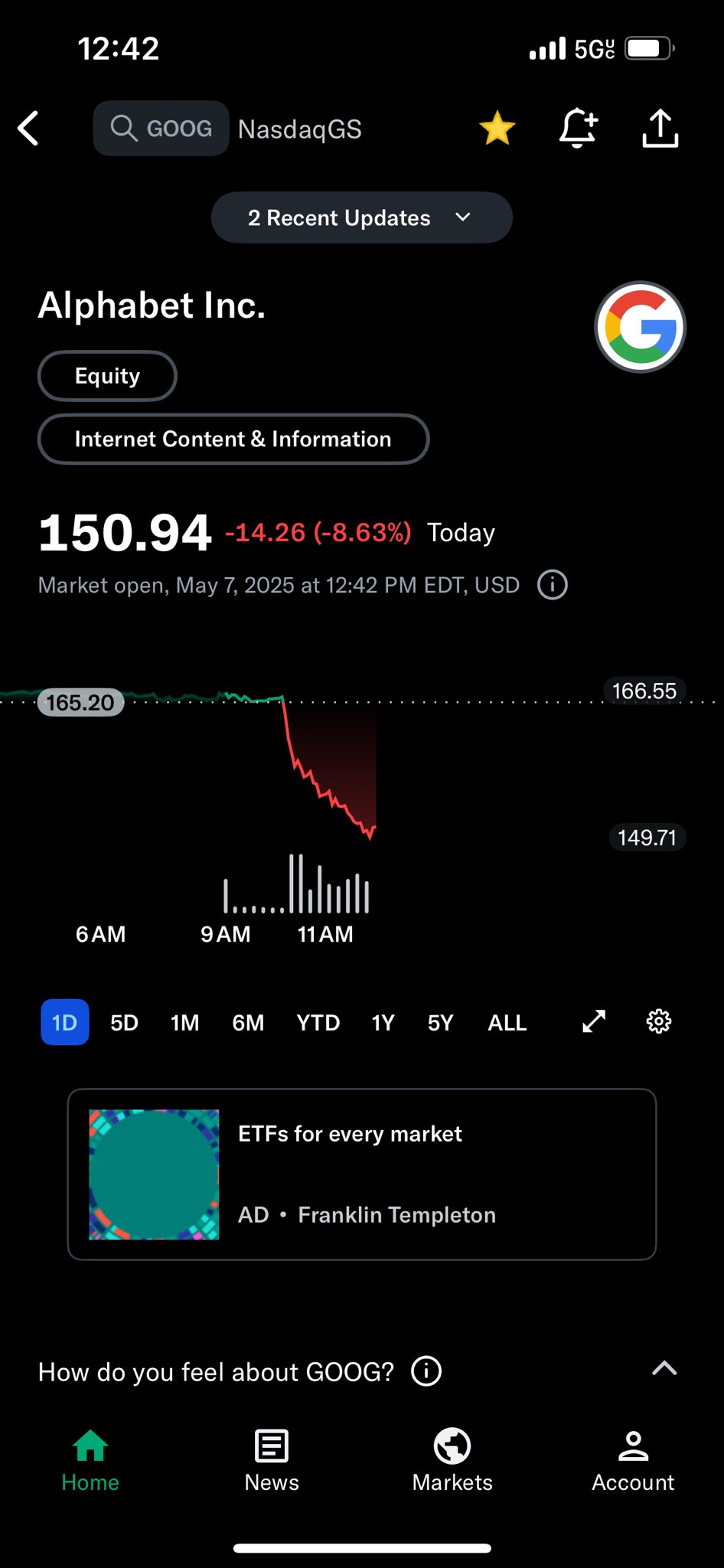Screen dimensions: 724x1568
Task: Add a price alert with the bell
Action: 578,128
